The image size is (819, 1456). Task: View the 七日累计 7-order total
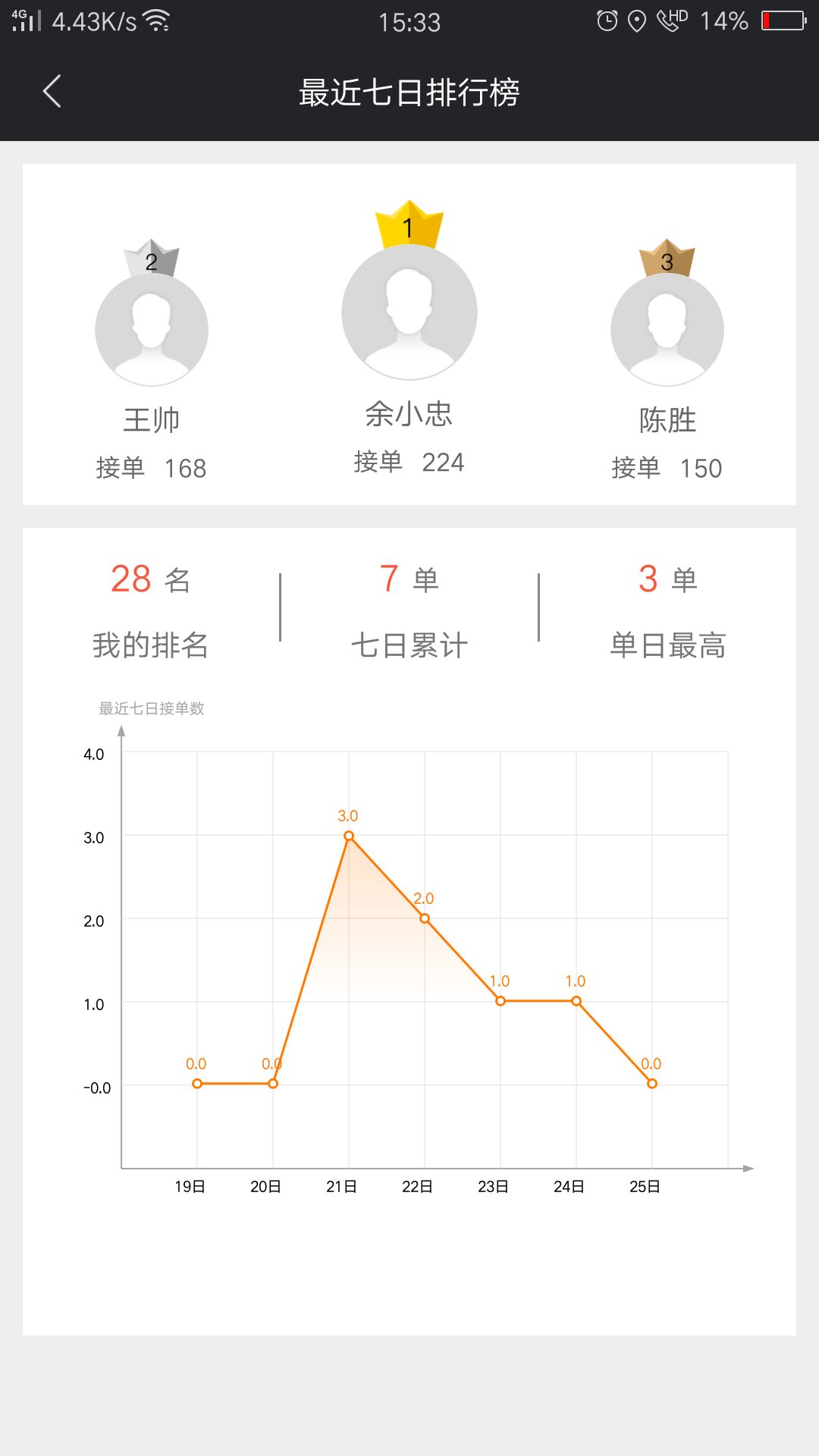click(x=409, y=610)
